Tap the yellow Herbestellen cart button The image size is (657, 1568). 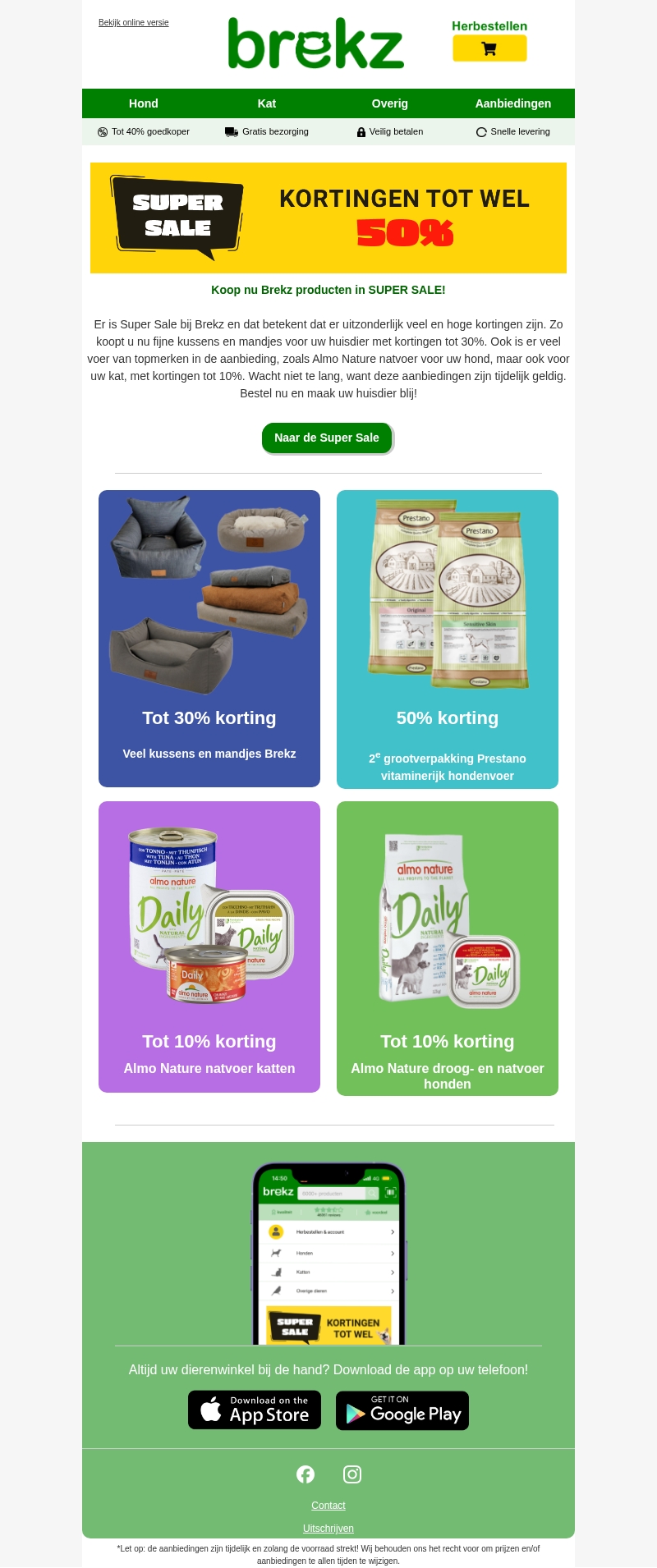[x=489, y=48]
